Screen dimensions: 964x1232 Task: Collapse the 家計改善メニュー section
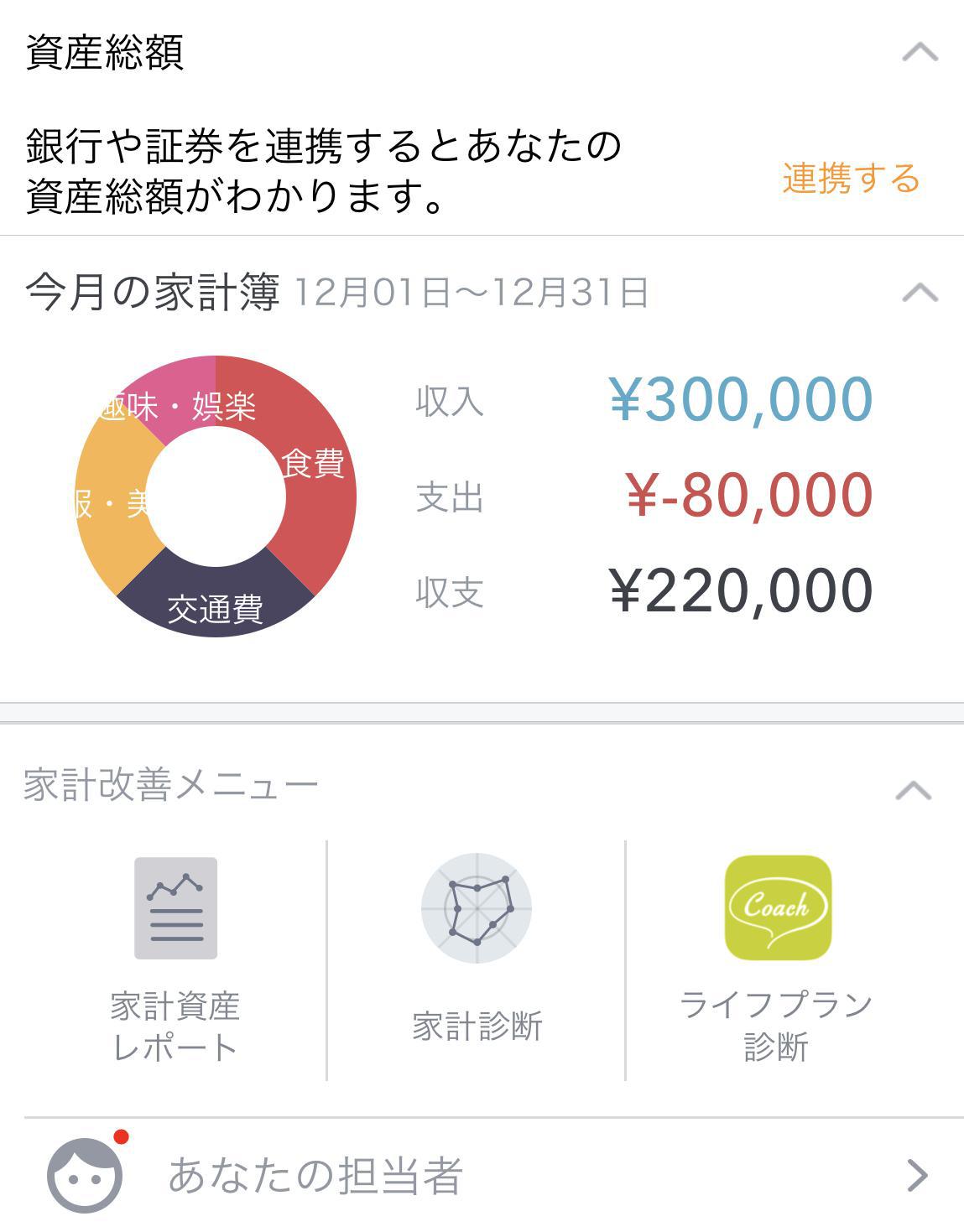pyautogui.click(x=914, y=790)
